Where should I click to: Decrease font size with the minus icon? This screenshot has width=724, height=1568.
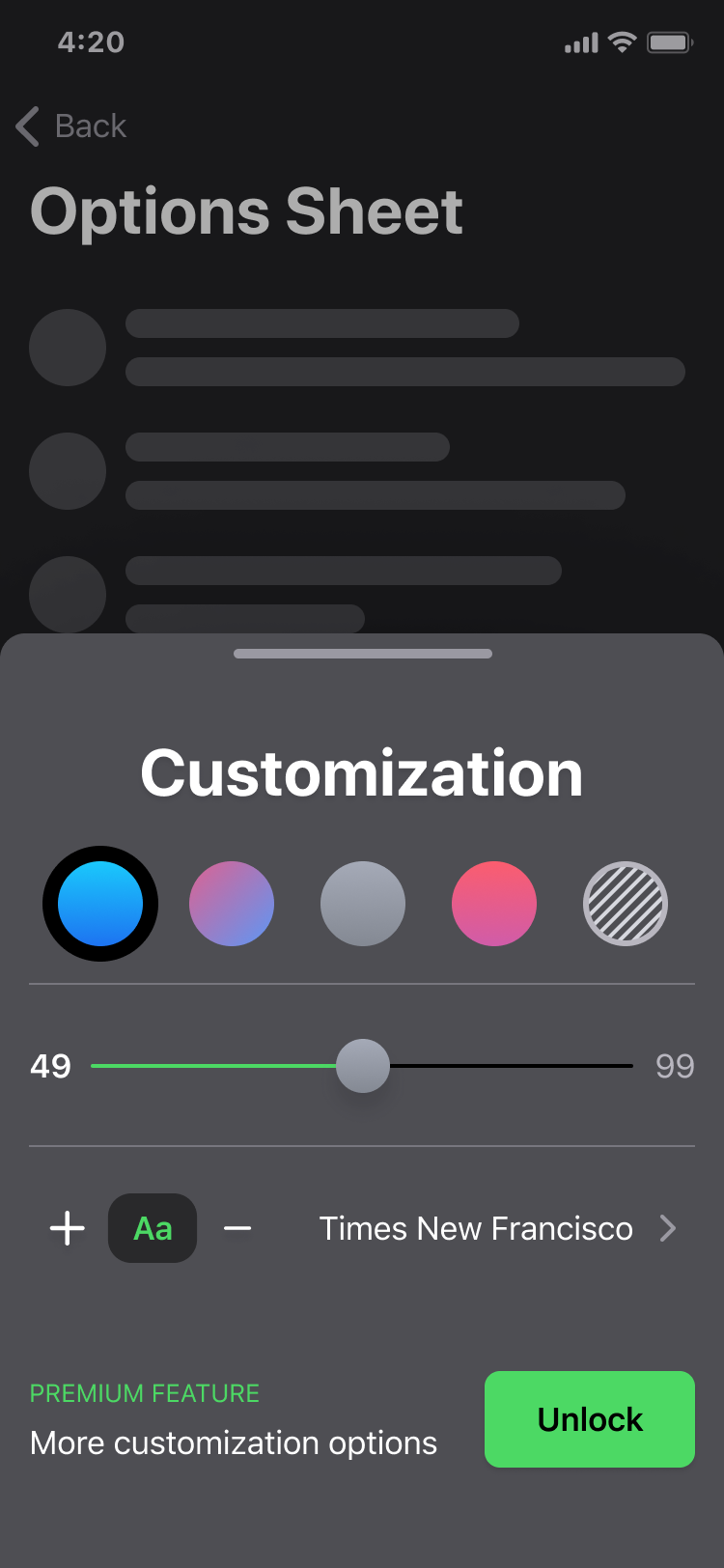(237, 1228)
